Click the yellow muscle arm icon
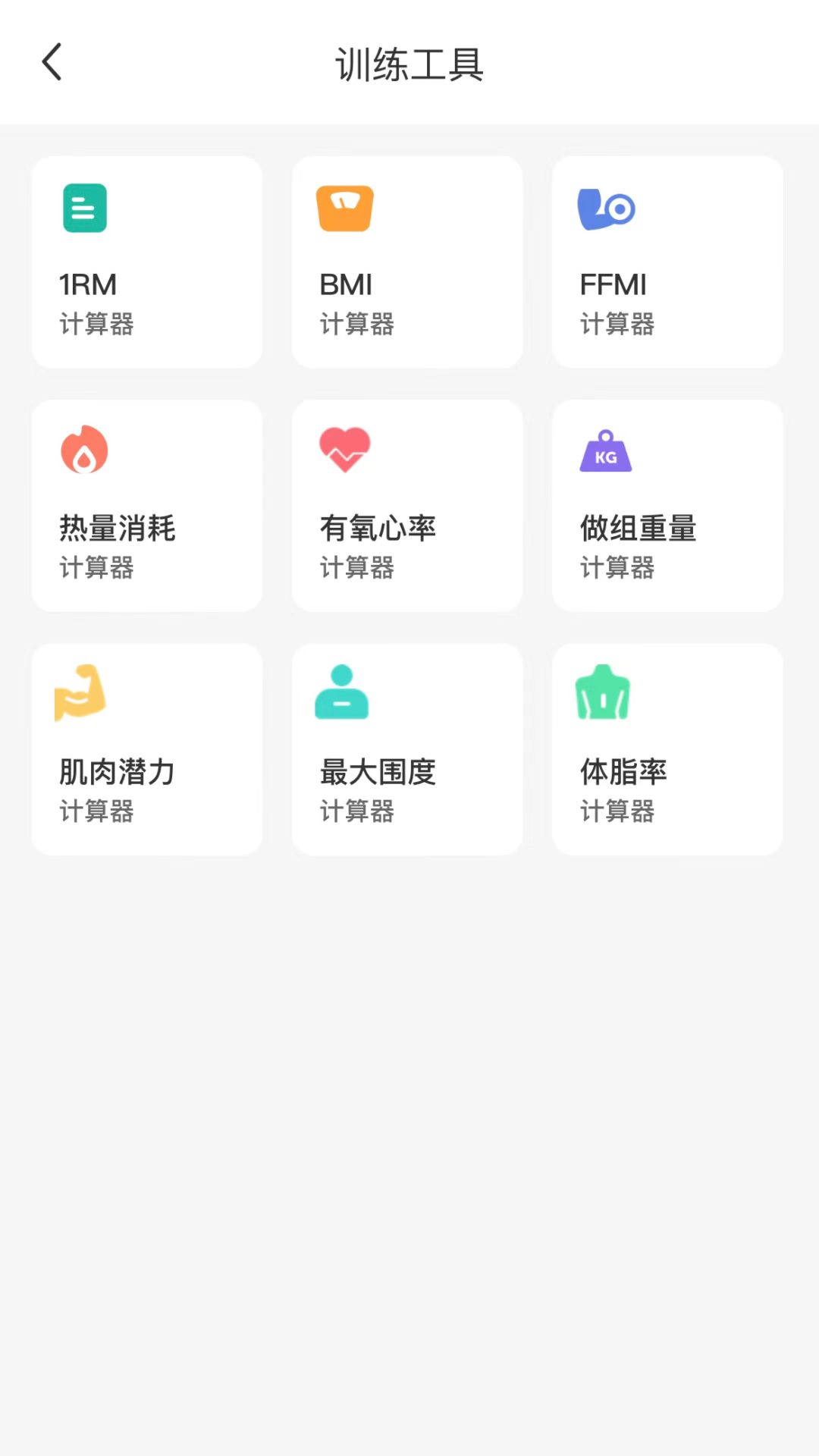Screen dimensions: 819x1456 coord(84,692)
